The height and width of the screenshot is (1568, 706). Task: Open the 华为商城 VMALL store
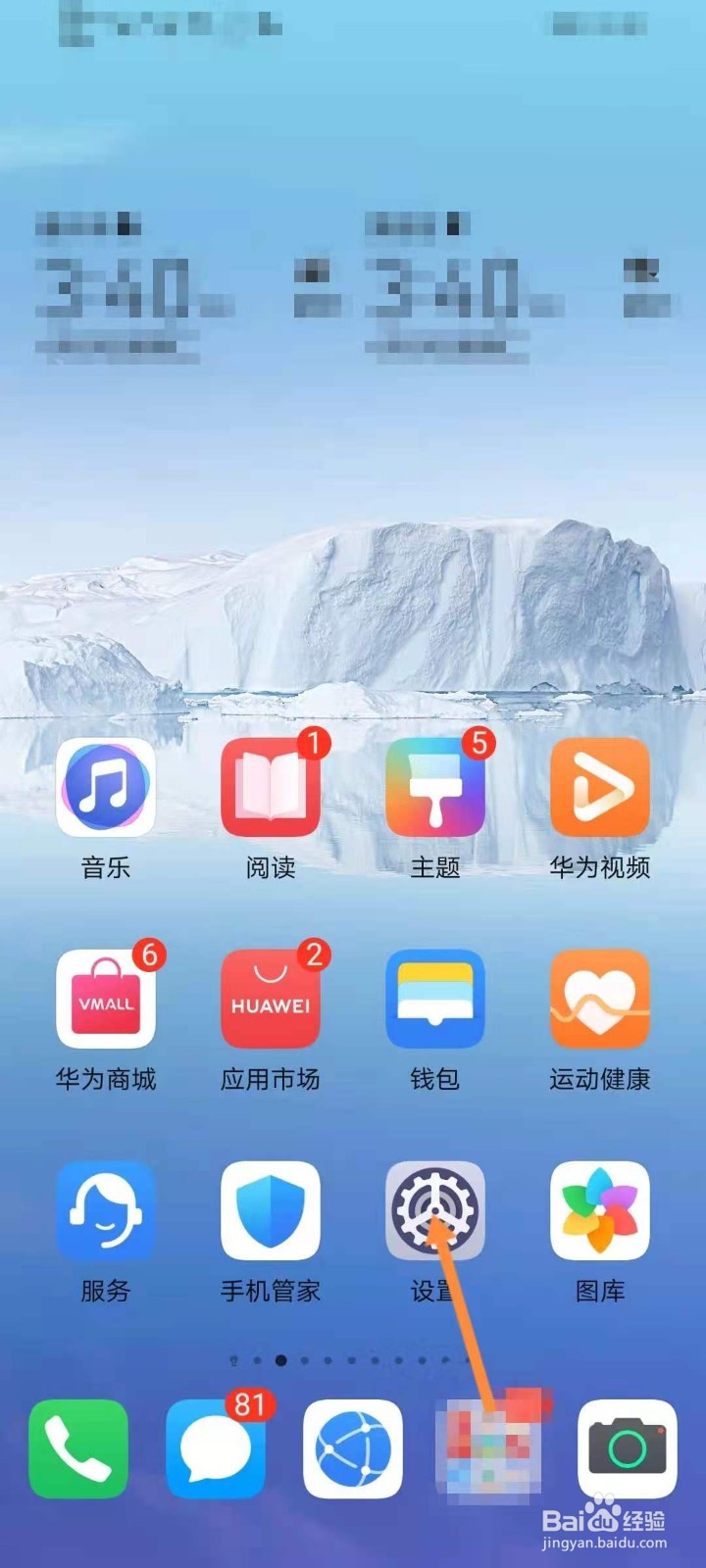105,1000
